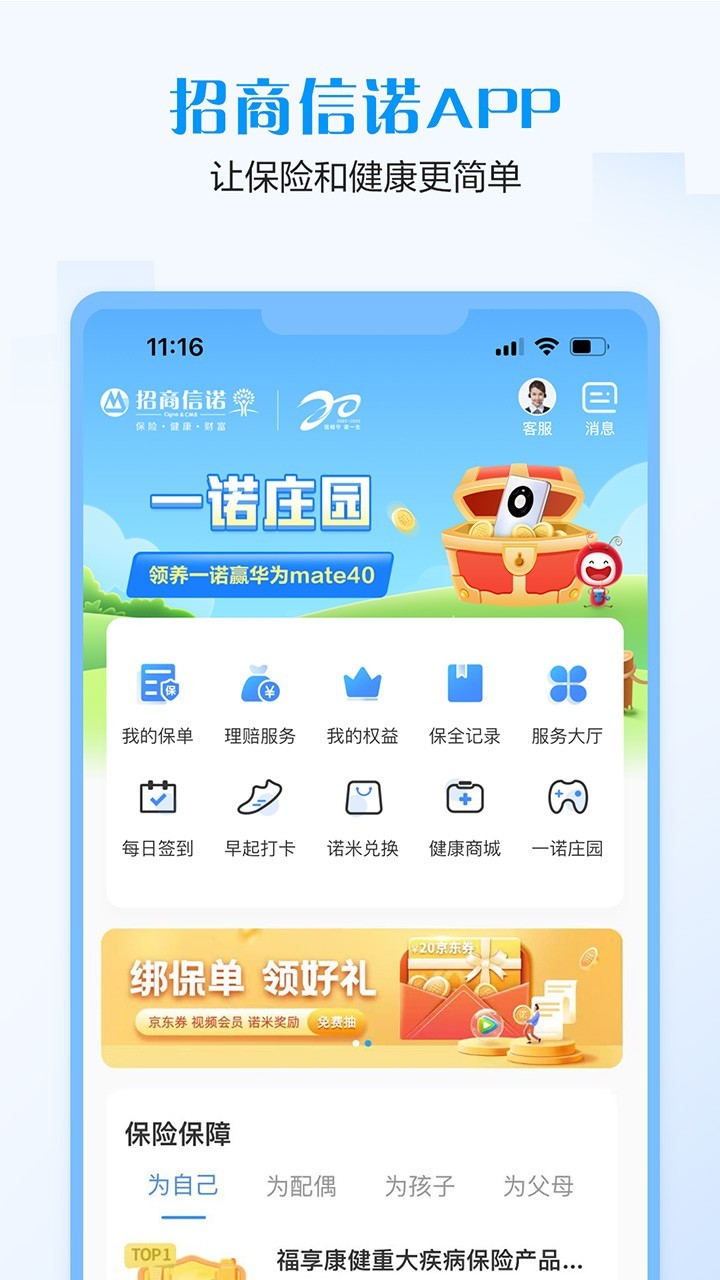View 保全记录 records
The width and height of the screenshot is (720, 1280).
point(463,700)
